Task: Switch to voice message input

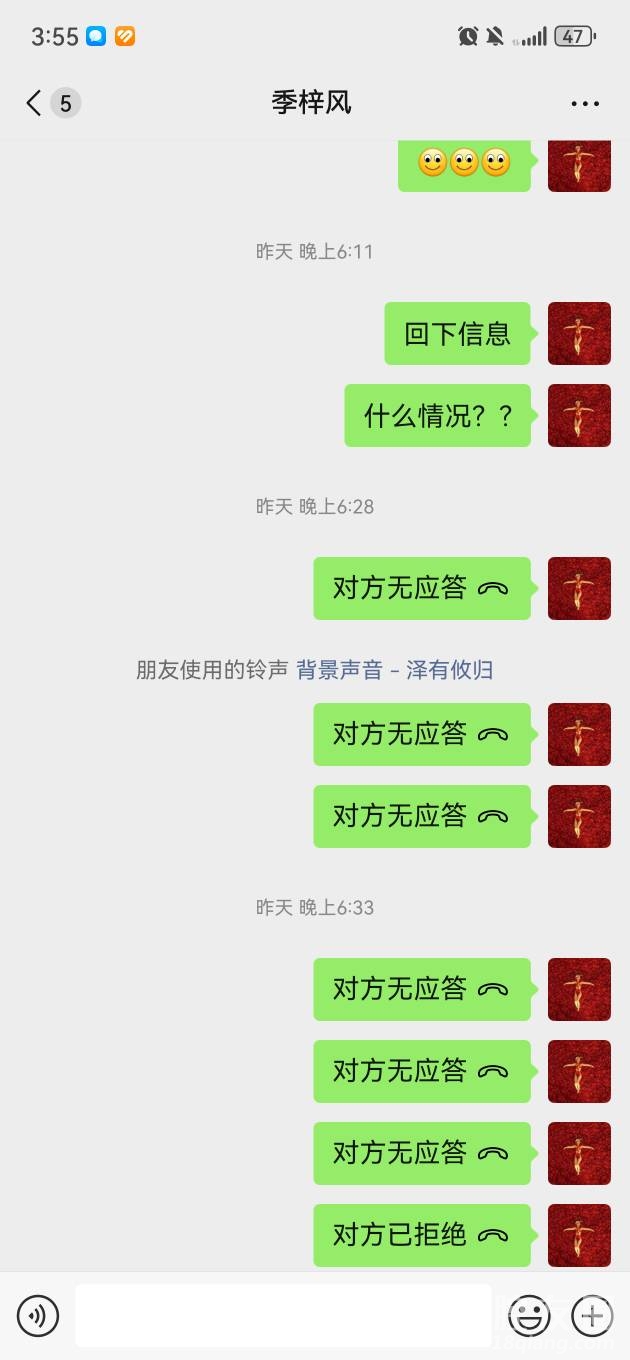Action: (x=38, y=1316)
